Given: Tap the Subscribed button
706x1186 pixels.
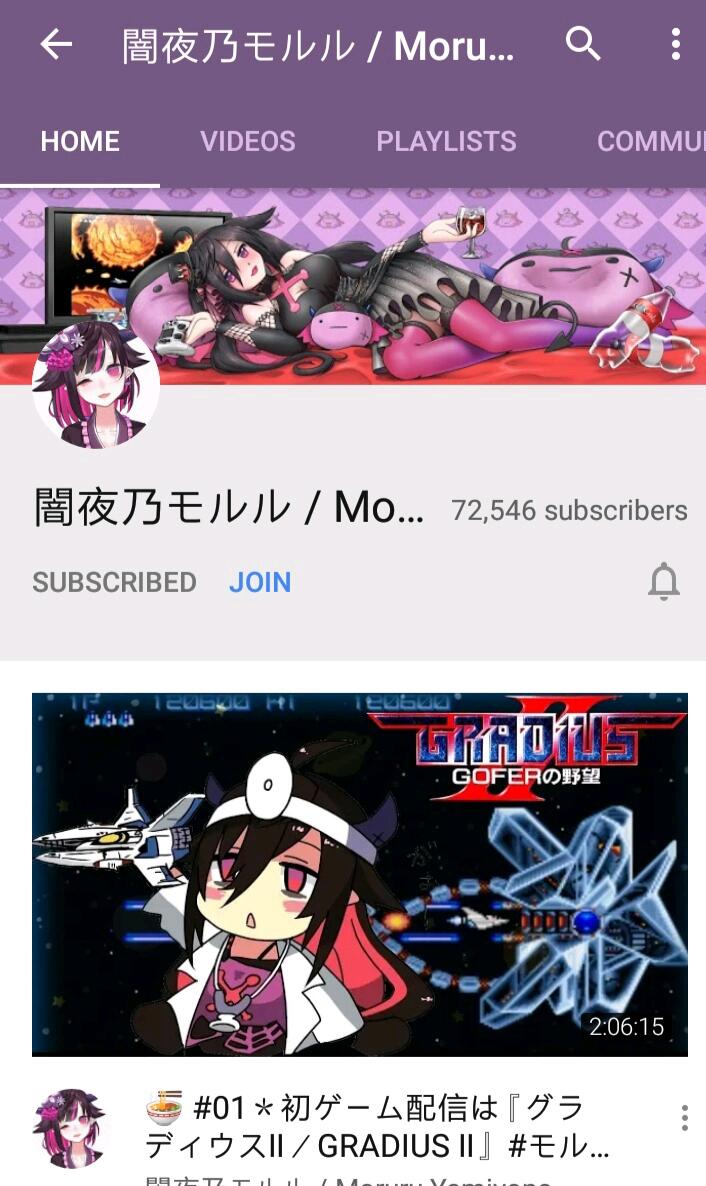Looking at the screenshot, I should point(114,582).
